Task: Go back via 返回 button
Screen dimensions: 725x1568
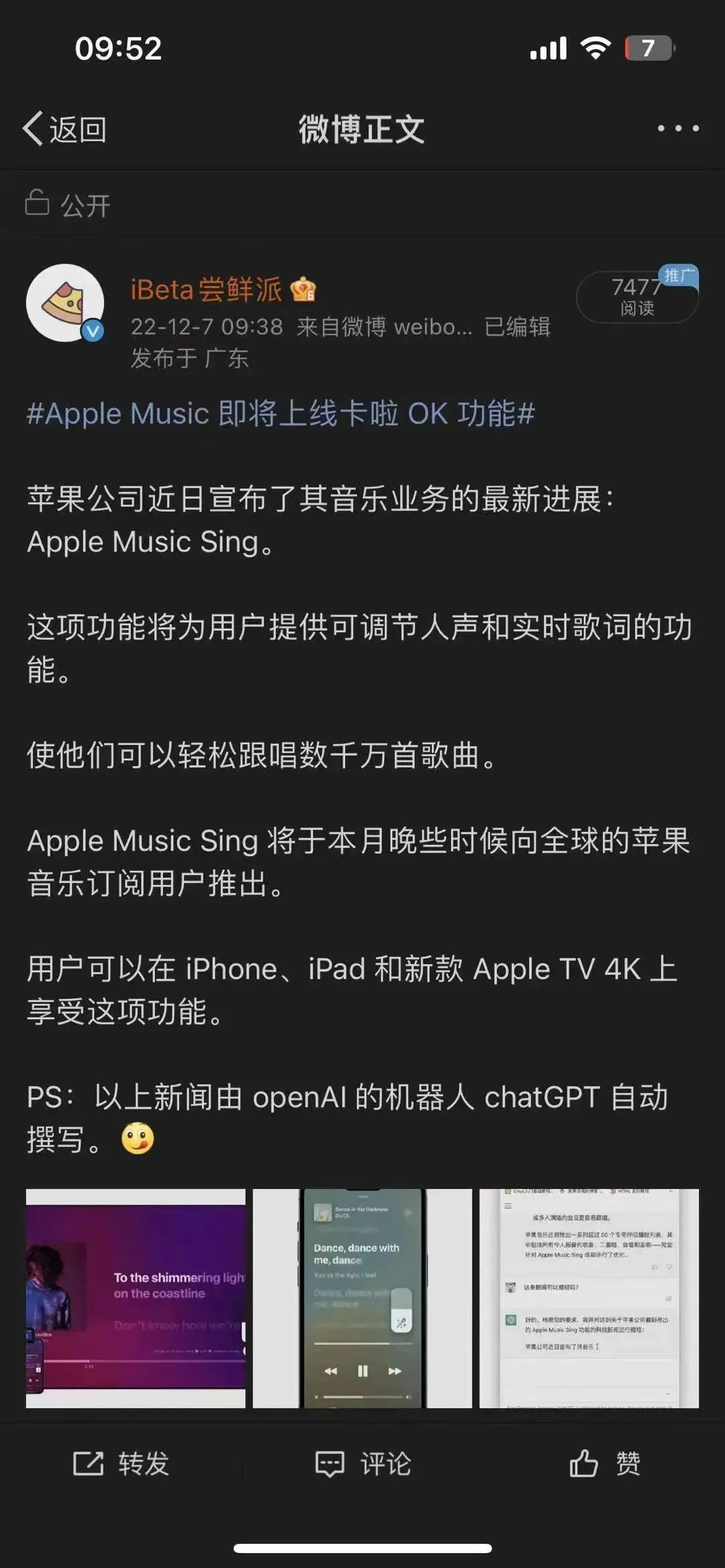Action: click(x=65, y=129)
